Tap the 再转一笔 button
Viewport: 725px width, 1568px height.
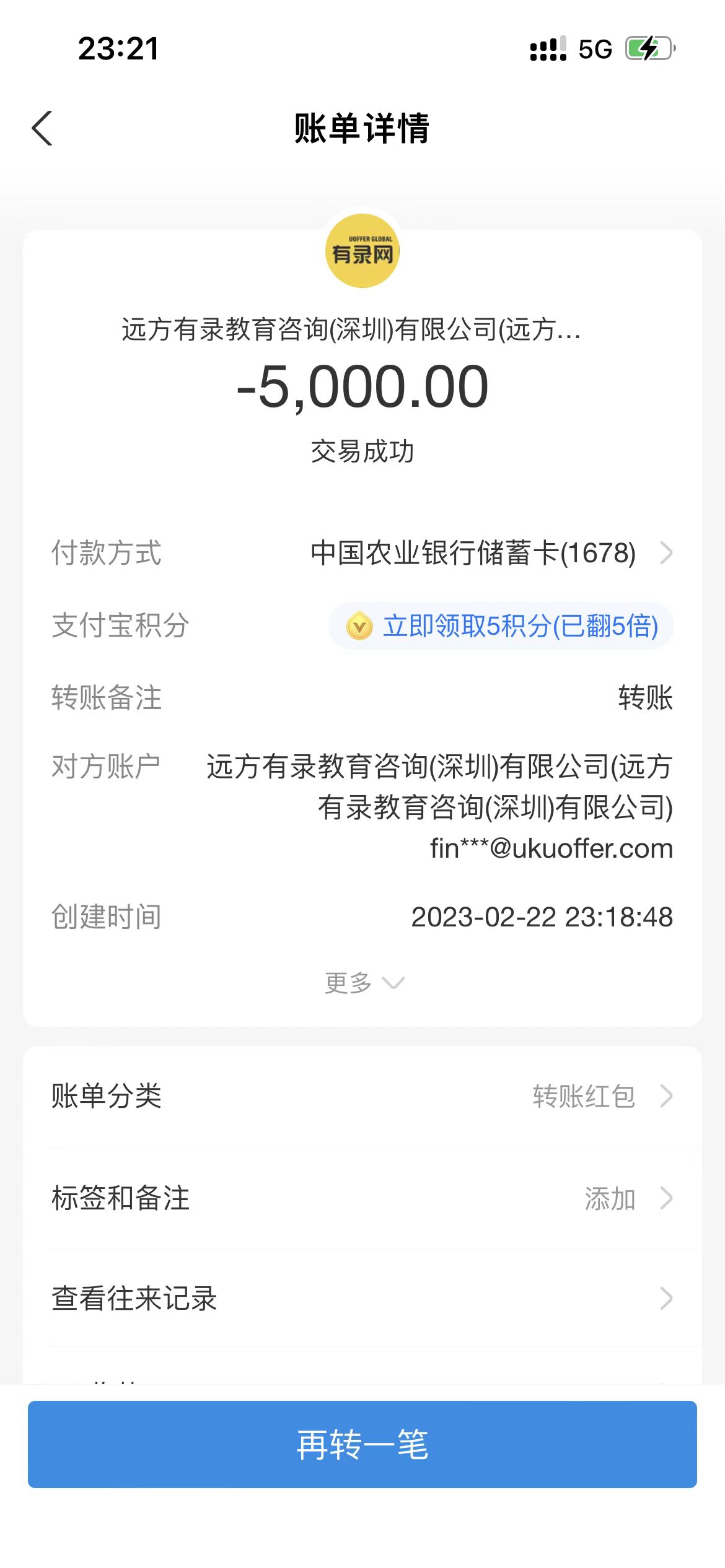click(x=362, y=1444)
